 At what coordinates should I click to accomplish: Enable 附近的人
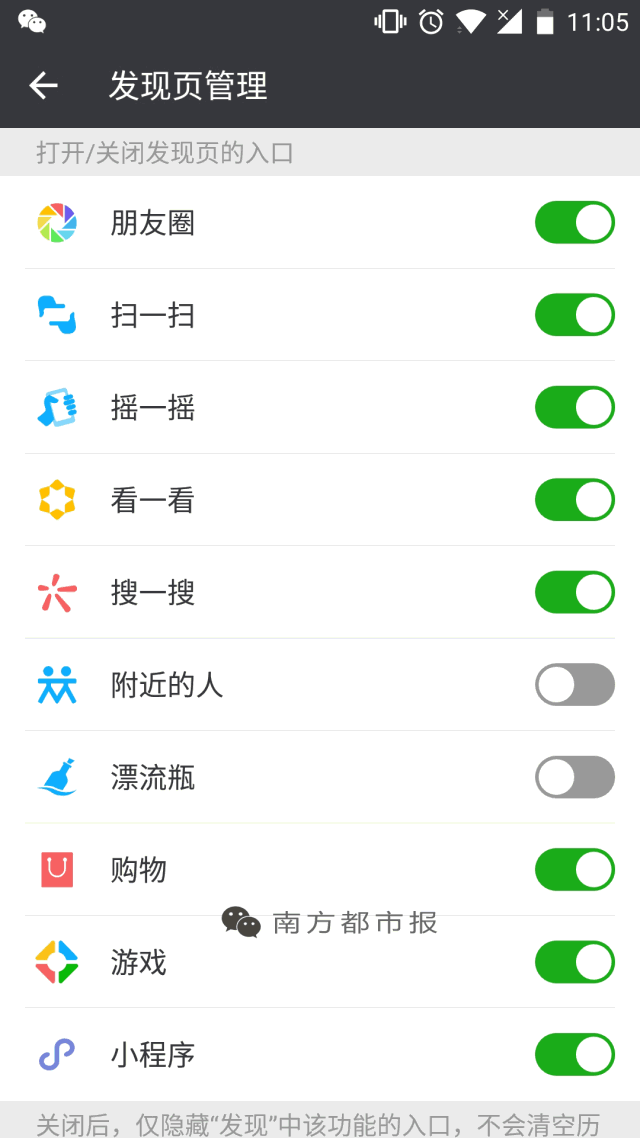[575, 684]
